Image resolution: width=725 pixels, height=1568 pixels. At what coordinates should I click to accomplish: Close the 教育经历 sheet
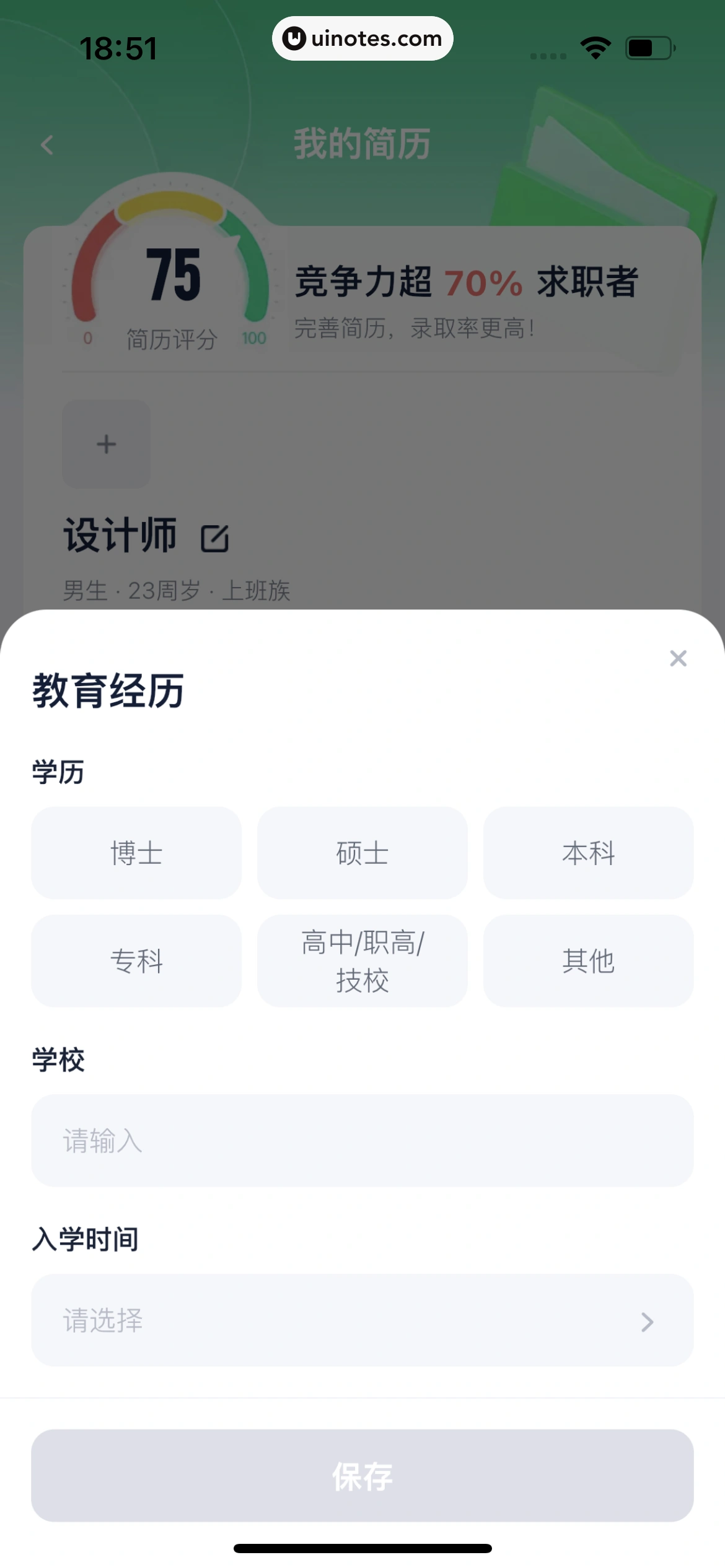click(678, 658)
